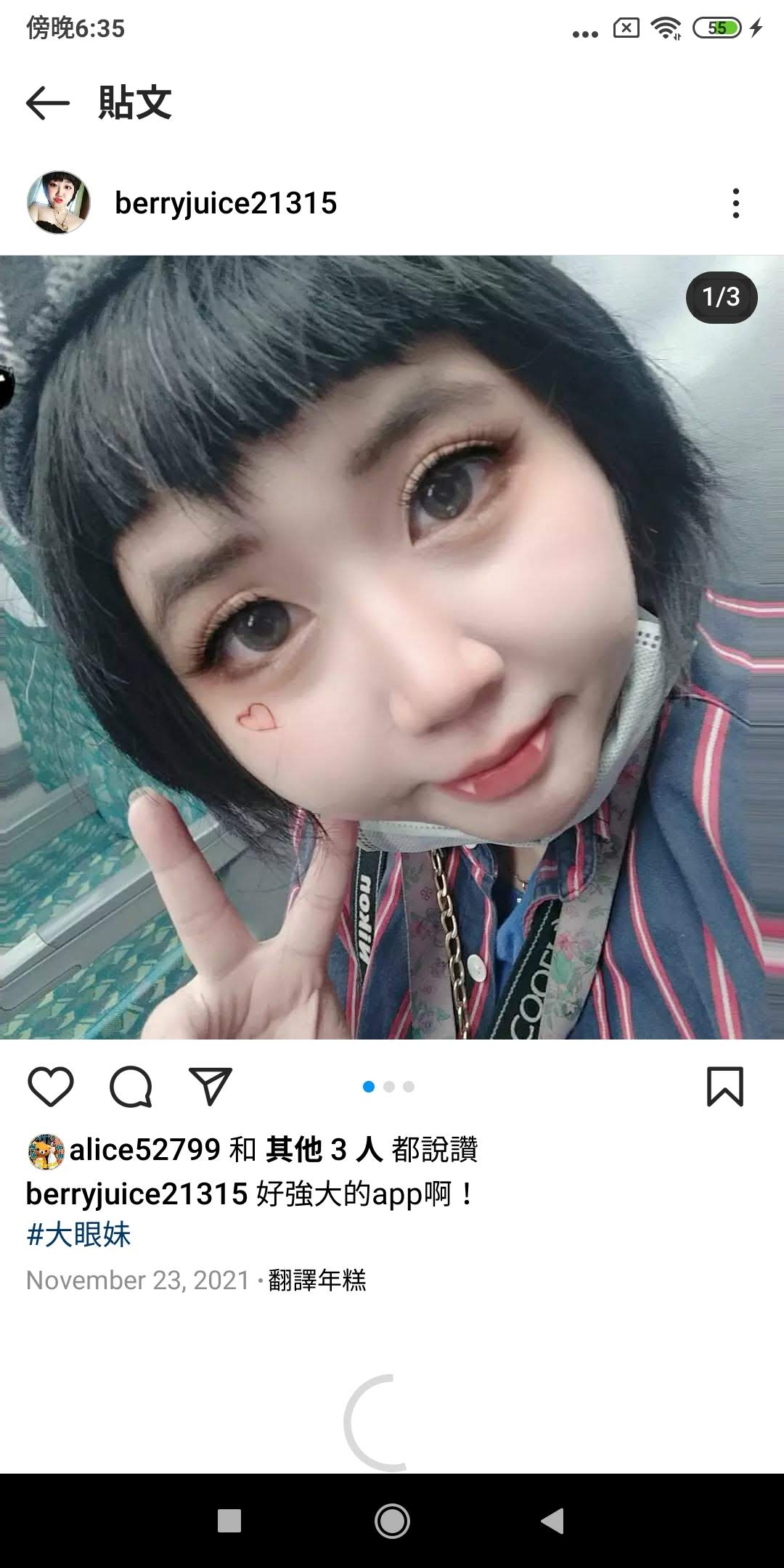Tap the system home button
This screenshot has width=784, height=1568.
392,1521
